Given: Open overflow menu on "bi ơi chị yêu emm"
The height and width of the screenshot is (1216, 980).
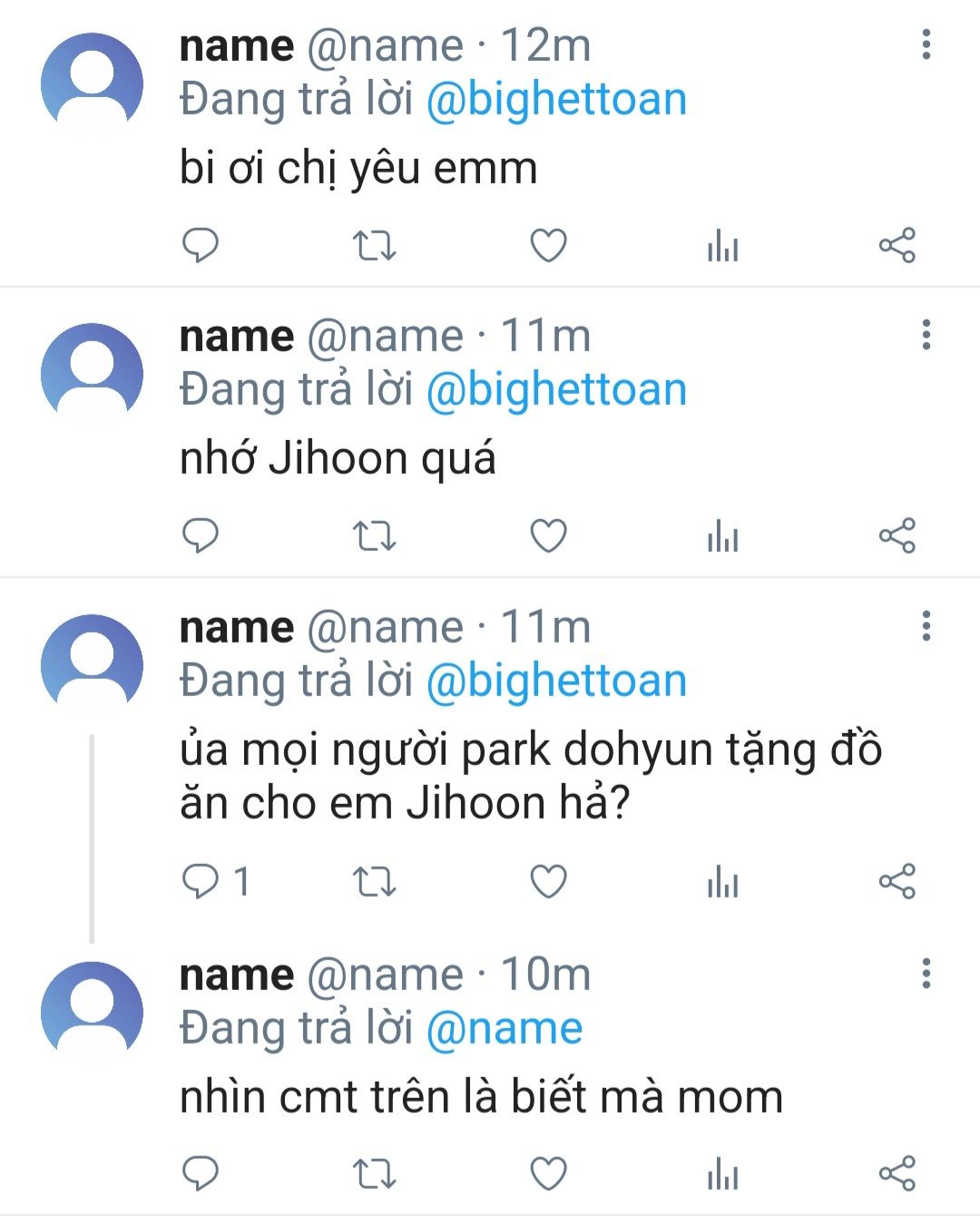Looking at the screenshot, I should (x=926, y=44).
